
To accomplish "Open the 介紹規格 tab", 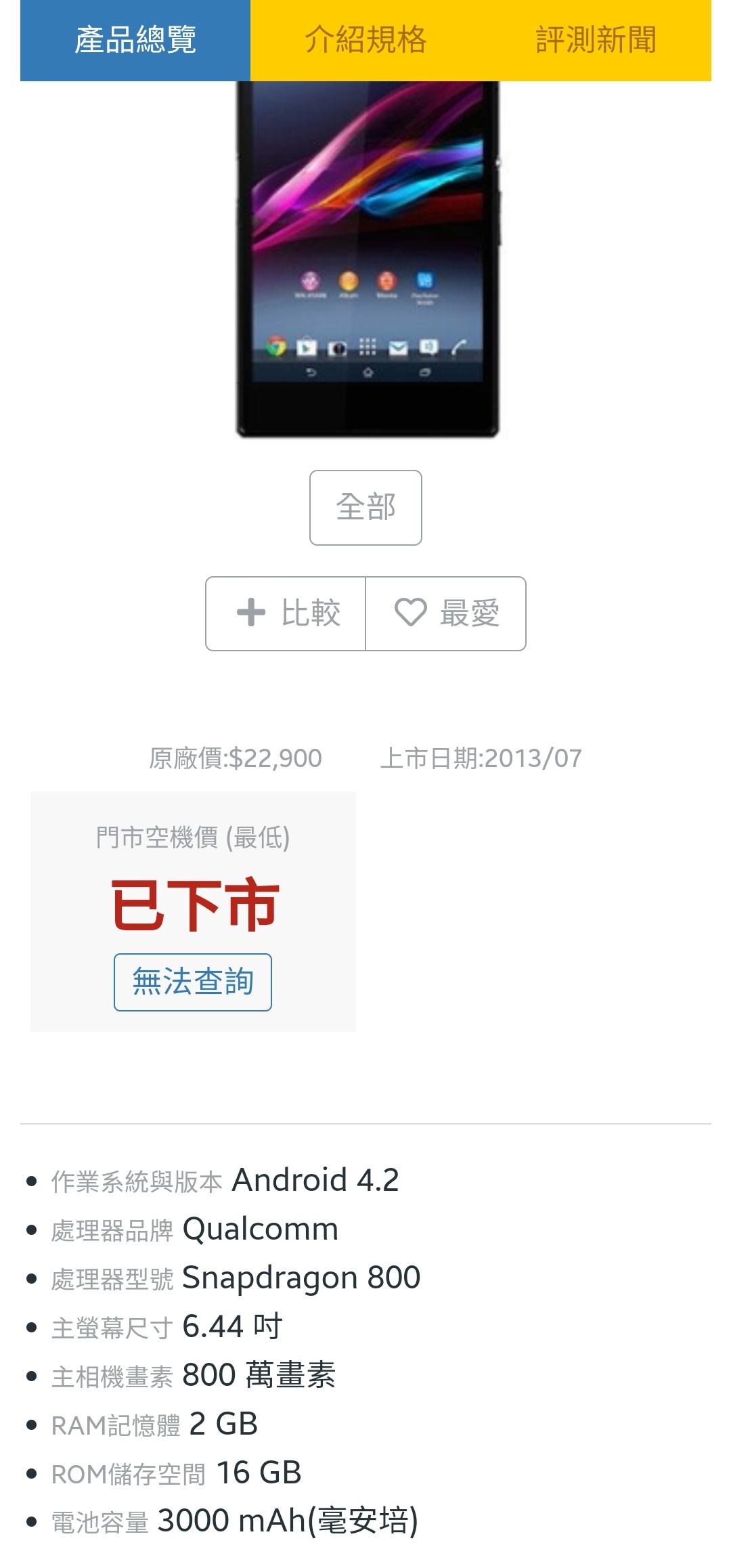I will coord(365,41).
